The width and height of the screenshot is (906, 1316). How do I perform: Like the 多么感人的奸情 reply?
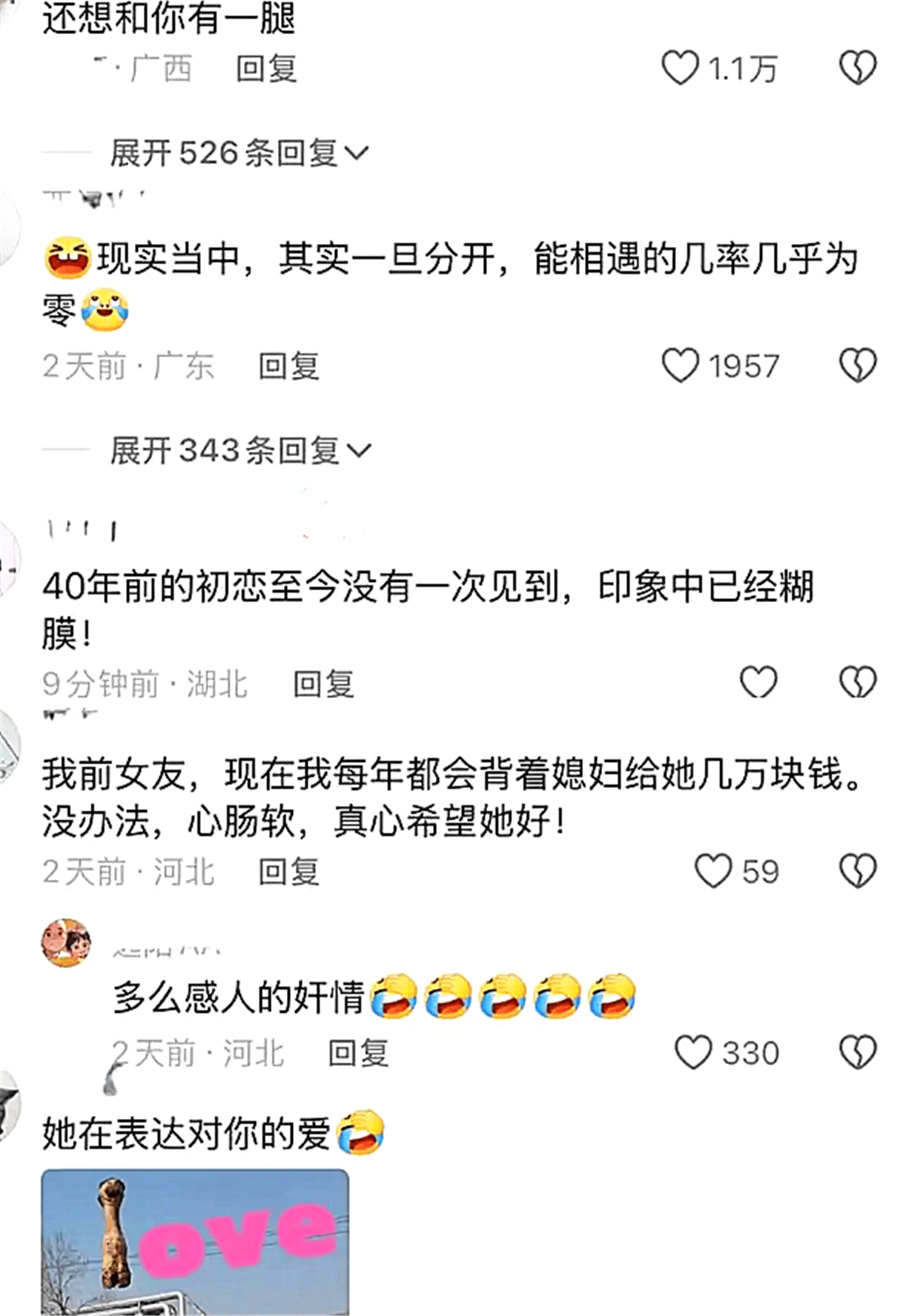[693, 1052]
